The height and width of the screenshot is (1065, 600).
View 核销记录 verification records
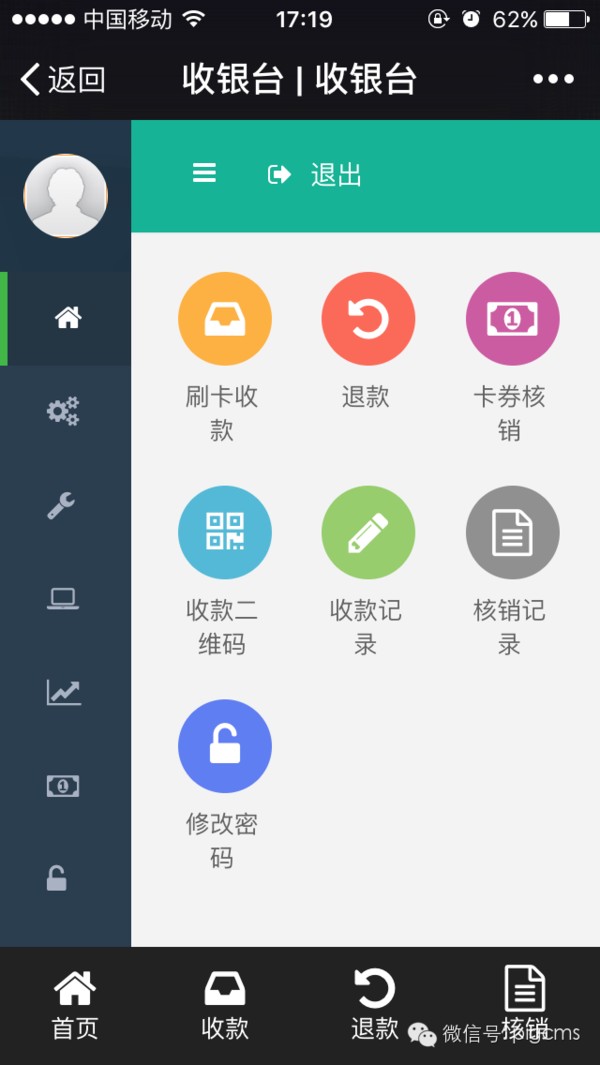[x=511, y=533]
